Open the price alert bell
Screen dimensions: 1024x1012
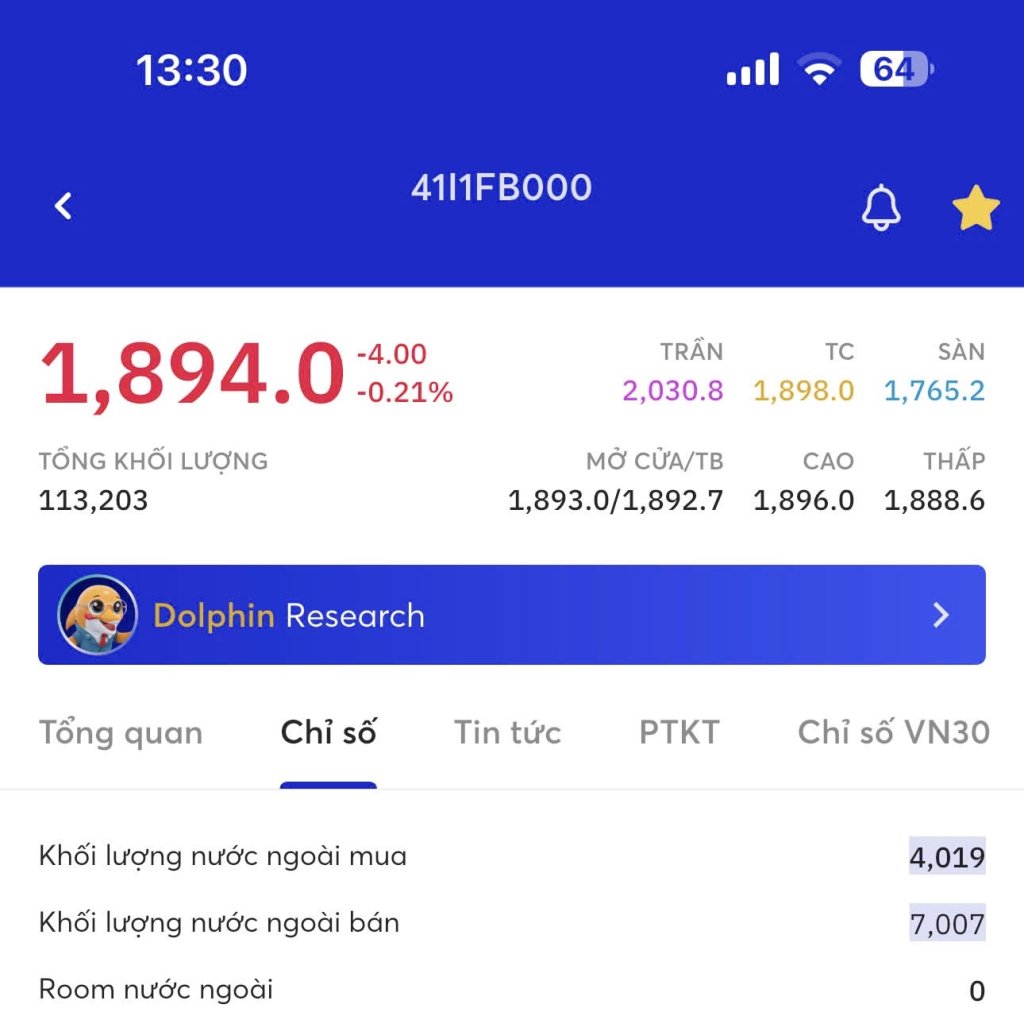(x=881, y=208)
